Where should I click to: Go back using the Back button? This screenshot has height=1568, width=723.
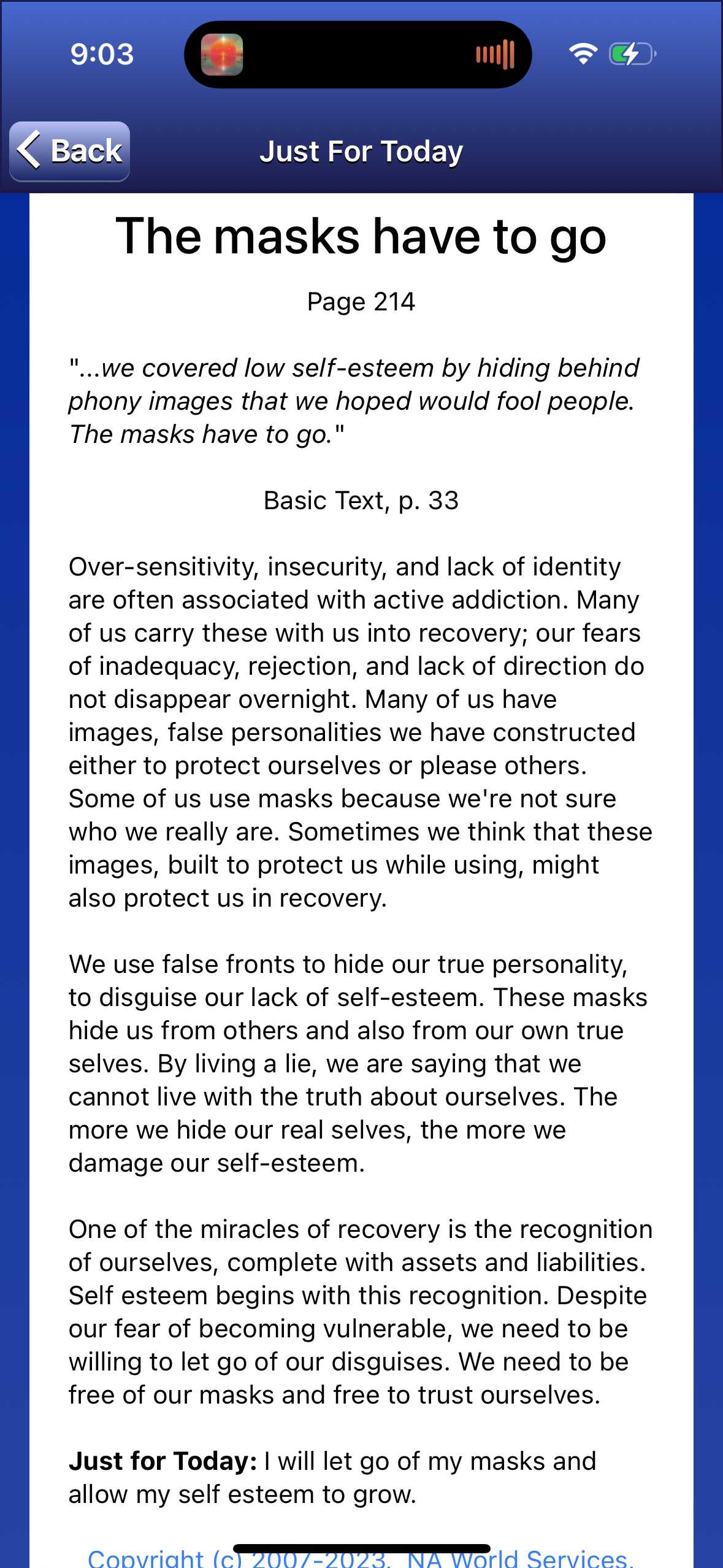pos(70,151)
